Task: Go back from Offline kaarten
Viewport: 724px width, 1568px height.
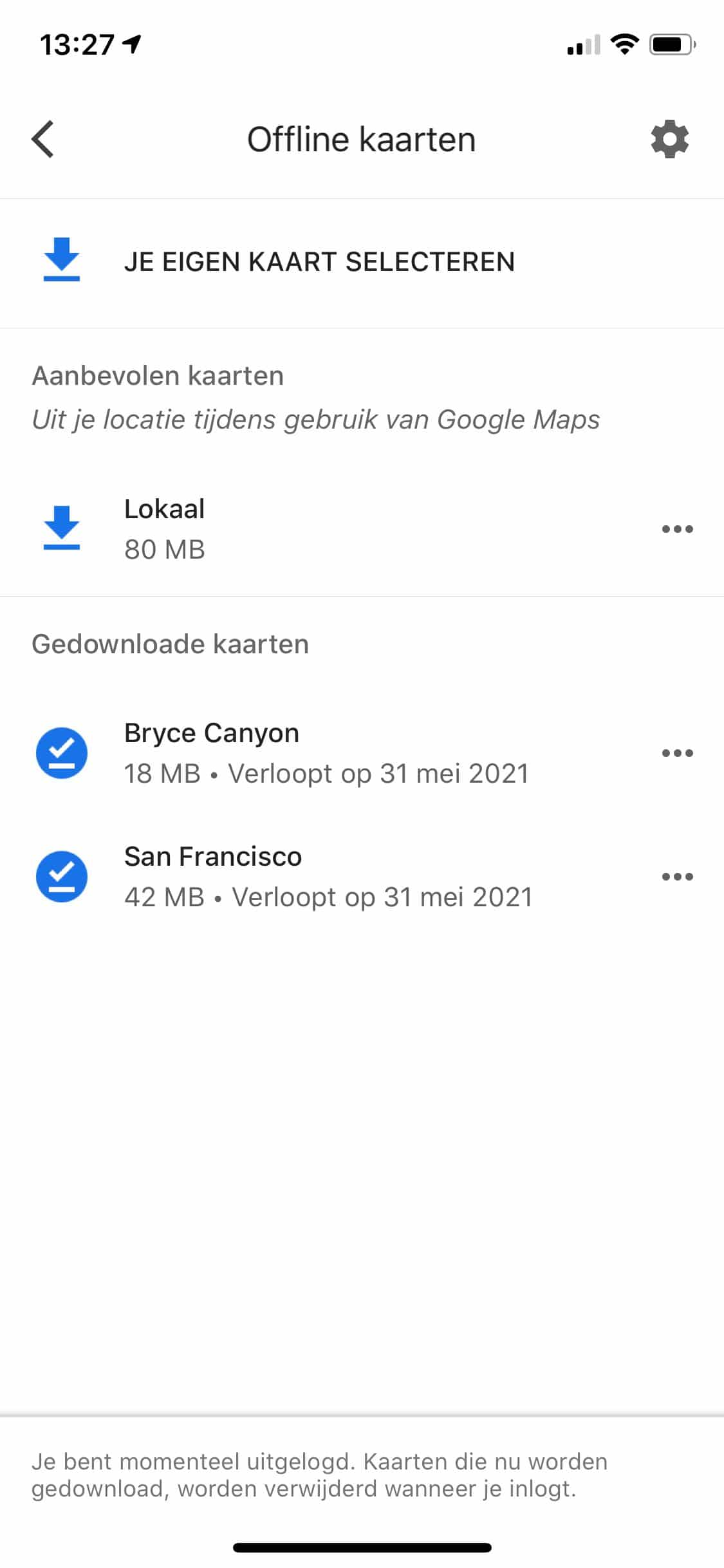Action: [42, 139]
